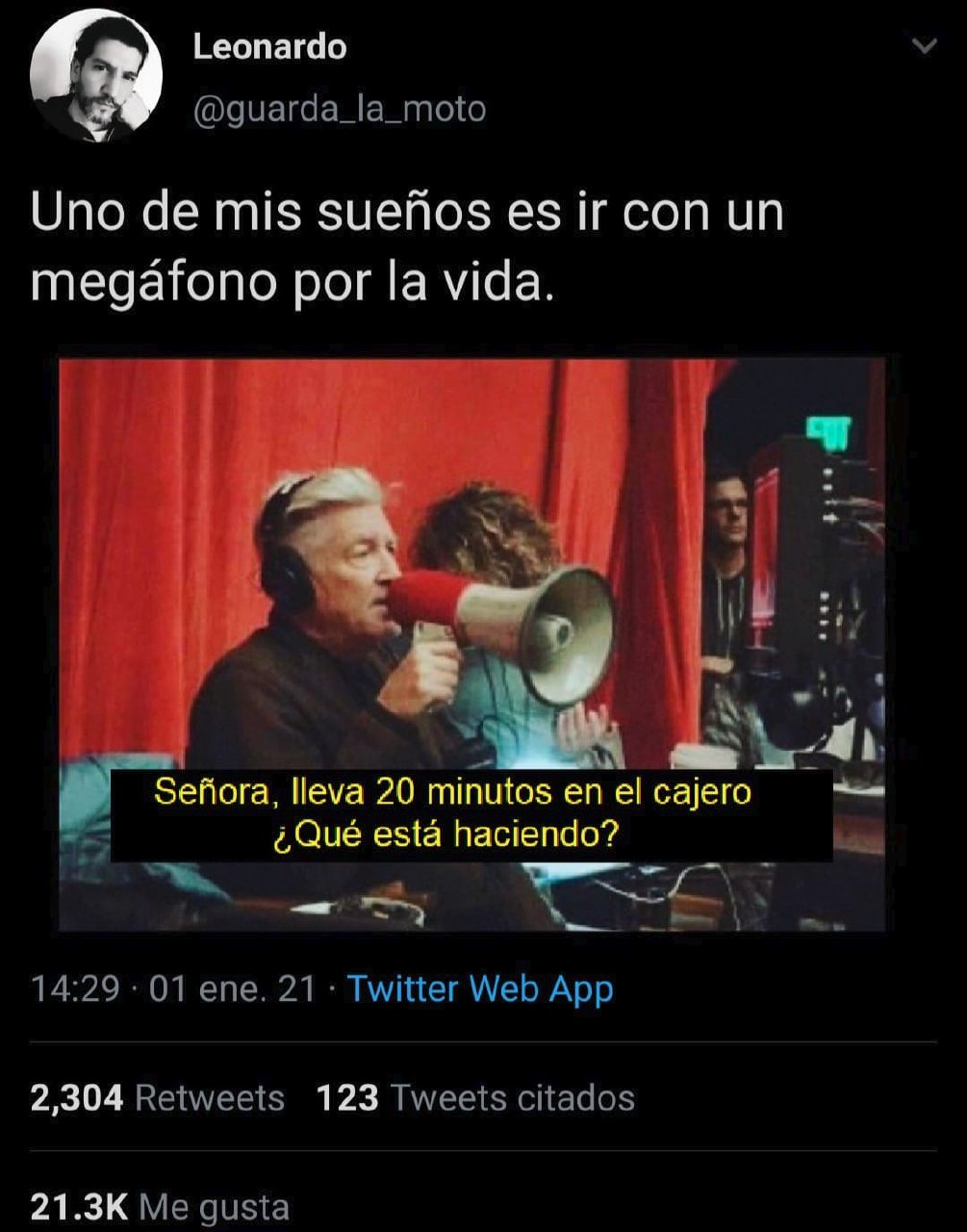The height and width of the screenshot is (1232, 967).
Task: View the 123 Tweets citados
Action: click(475, 1097)
